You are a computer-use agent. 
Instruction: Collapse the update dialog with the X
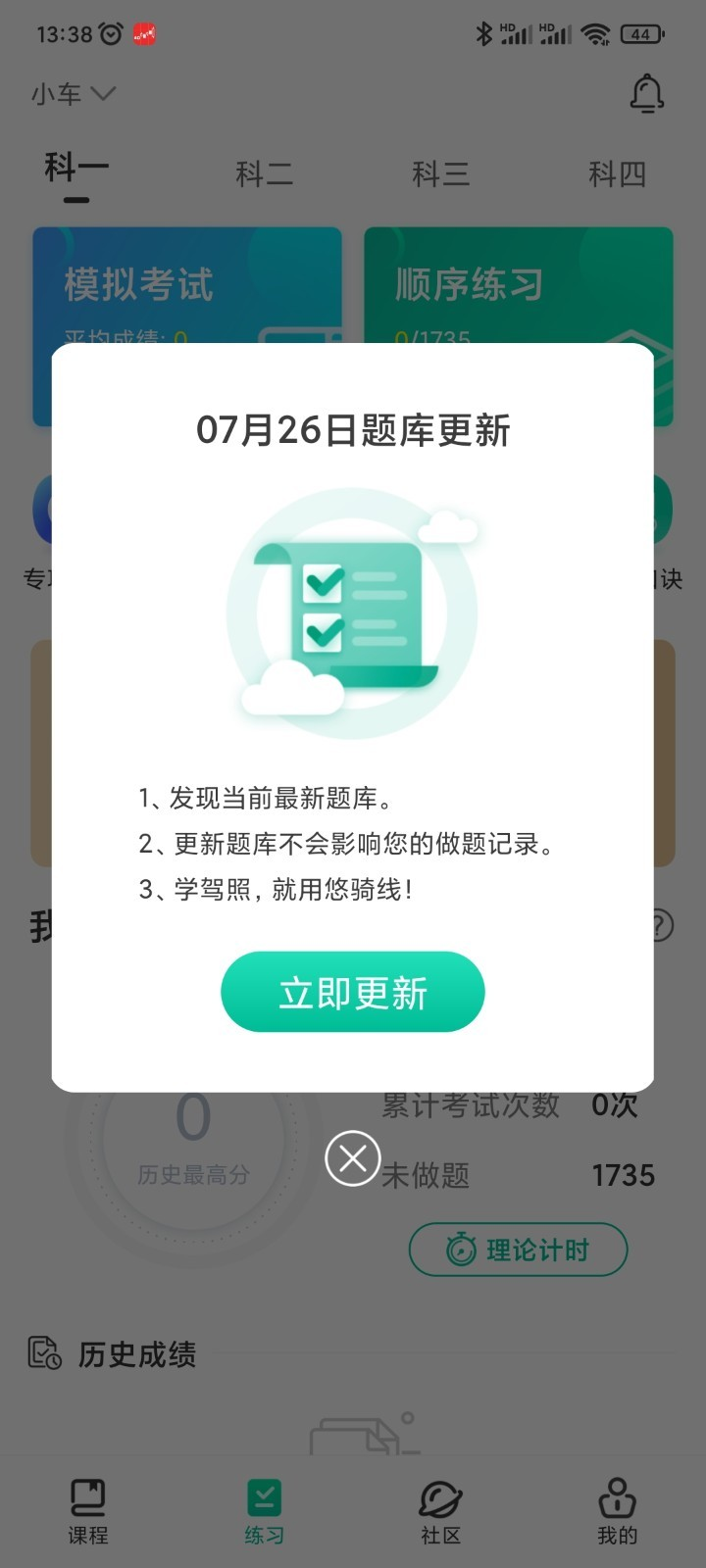pos(353,1157)
